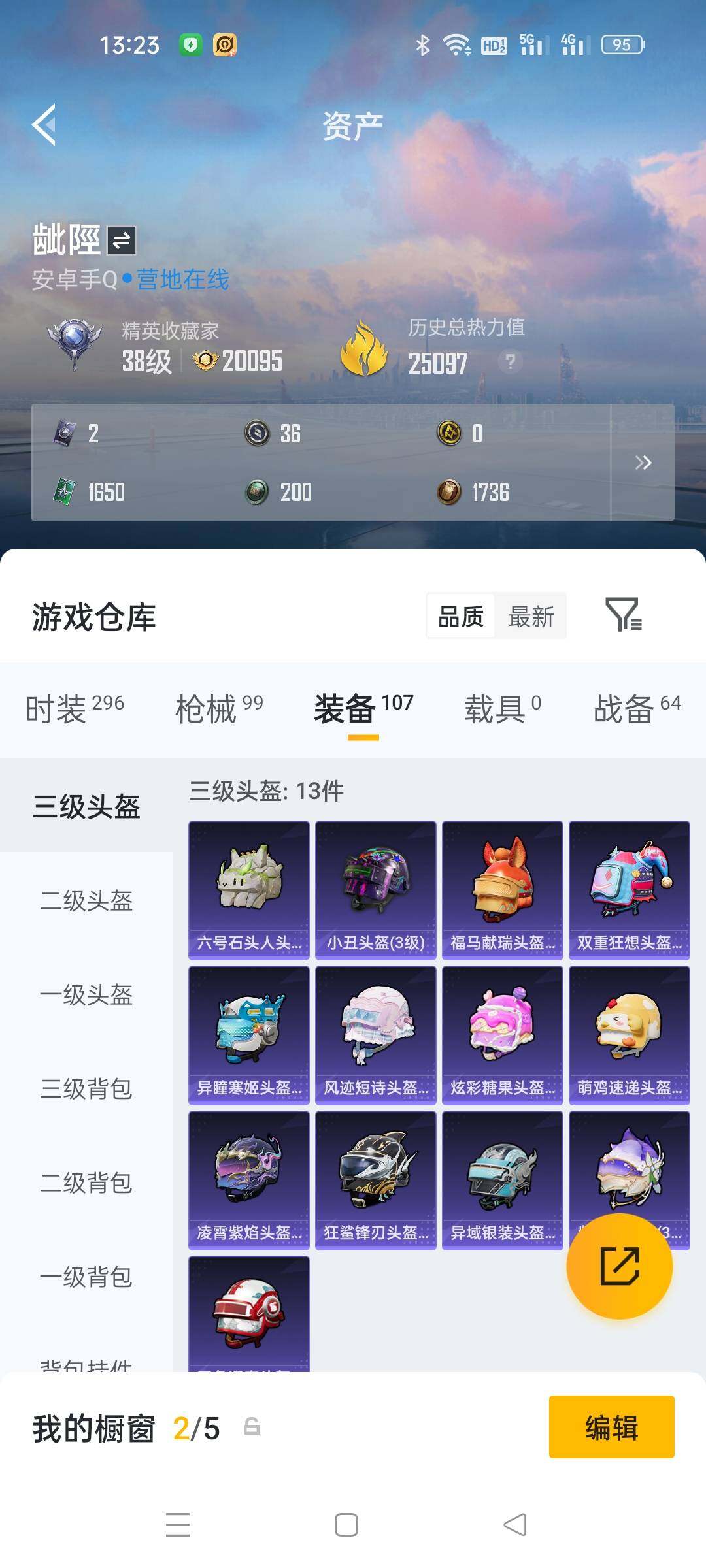Tap the 编辑 button for 我的橱窗
The height and width of the screenshot is (1568, 706).
point(611,1427)
